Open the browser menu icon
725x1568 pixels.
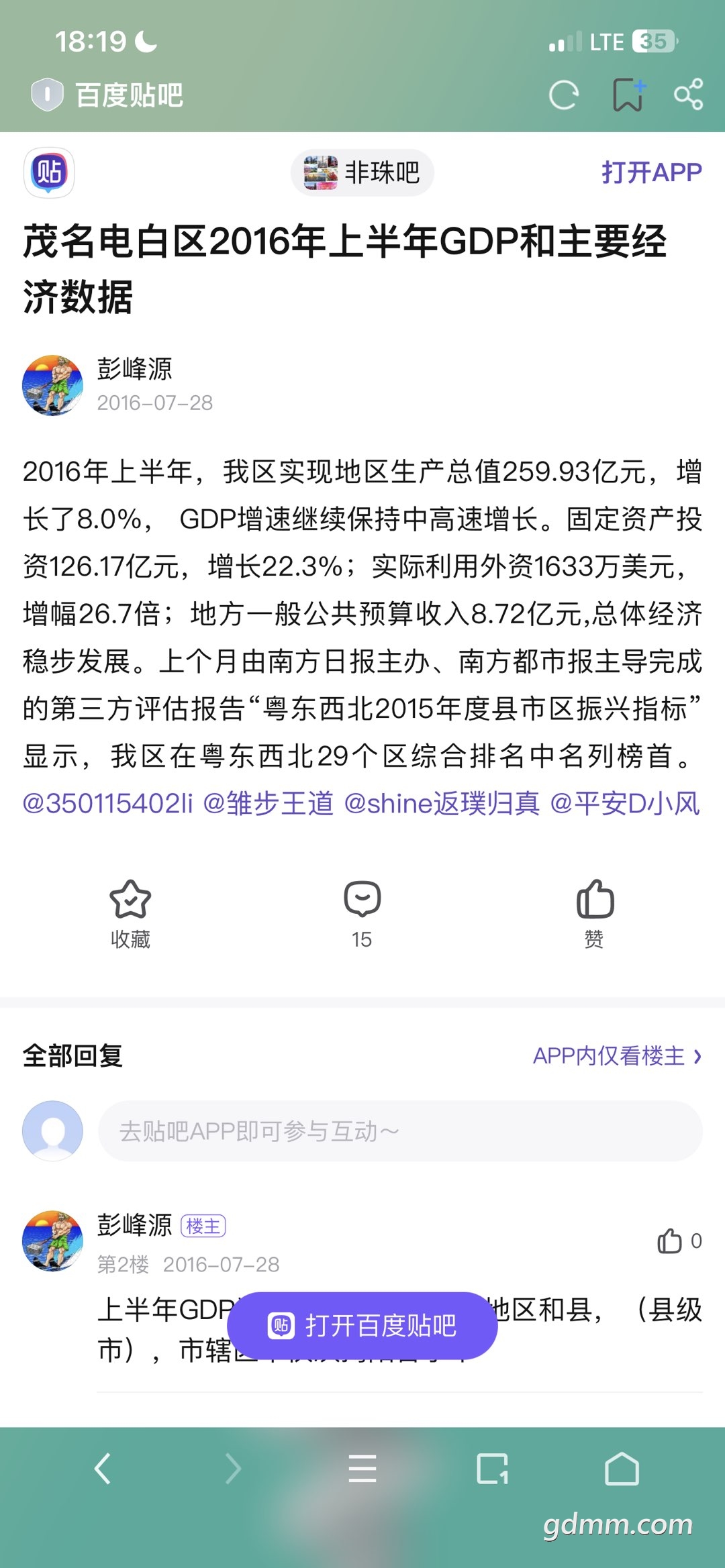coord(362,1469)
